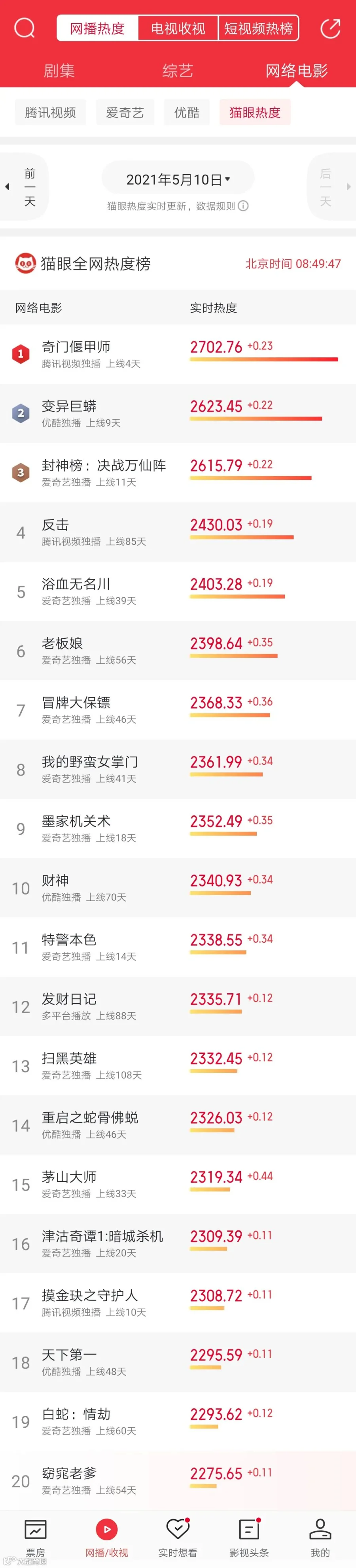356x1568 pixels.
Task: Filter by 腾讯视频 platform
Action: coord(51,113)
